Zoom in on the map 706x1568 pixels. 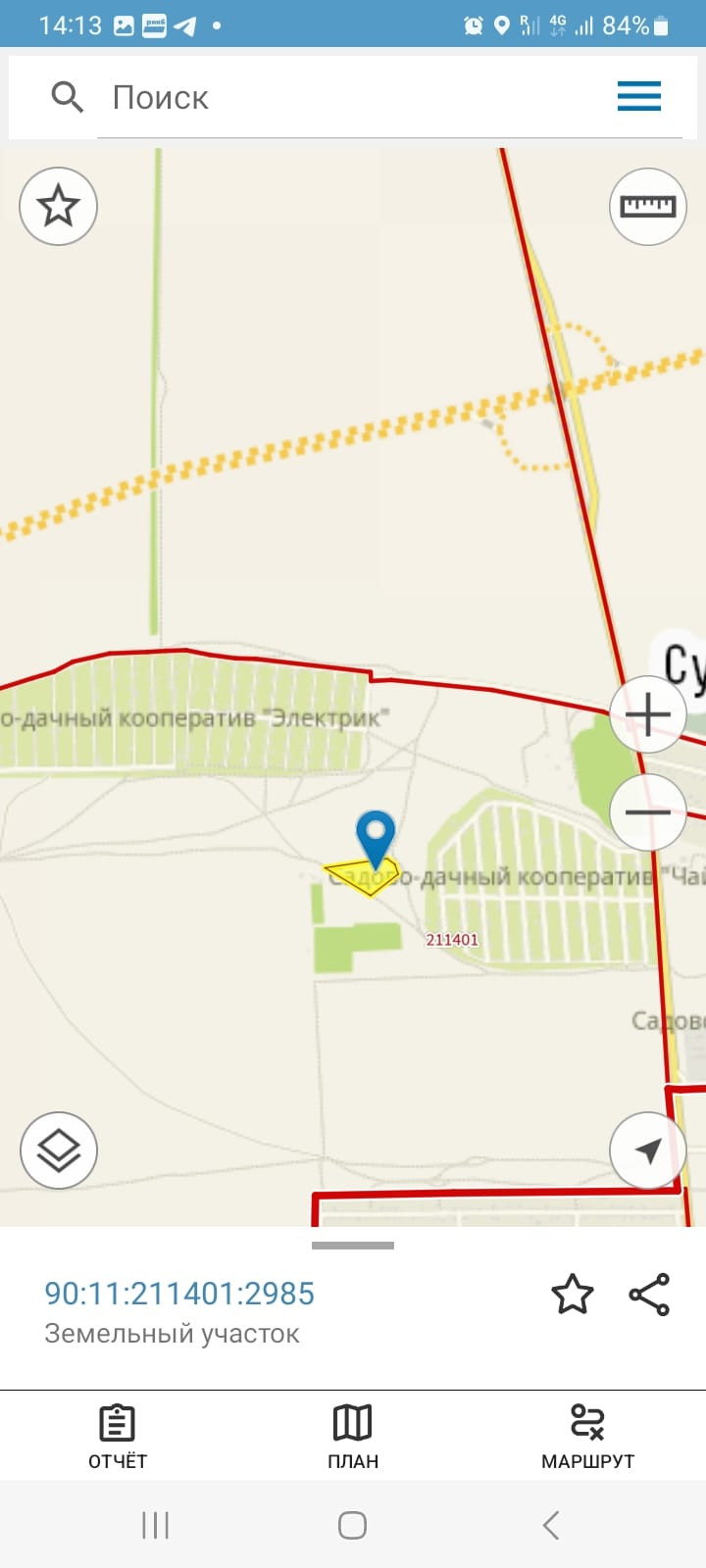click(x=647, y=714)
